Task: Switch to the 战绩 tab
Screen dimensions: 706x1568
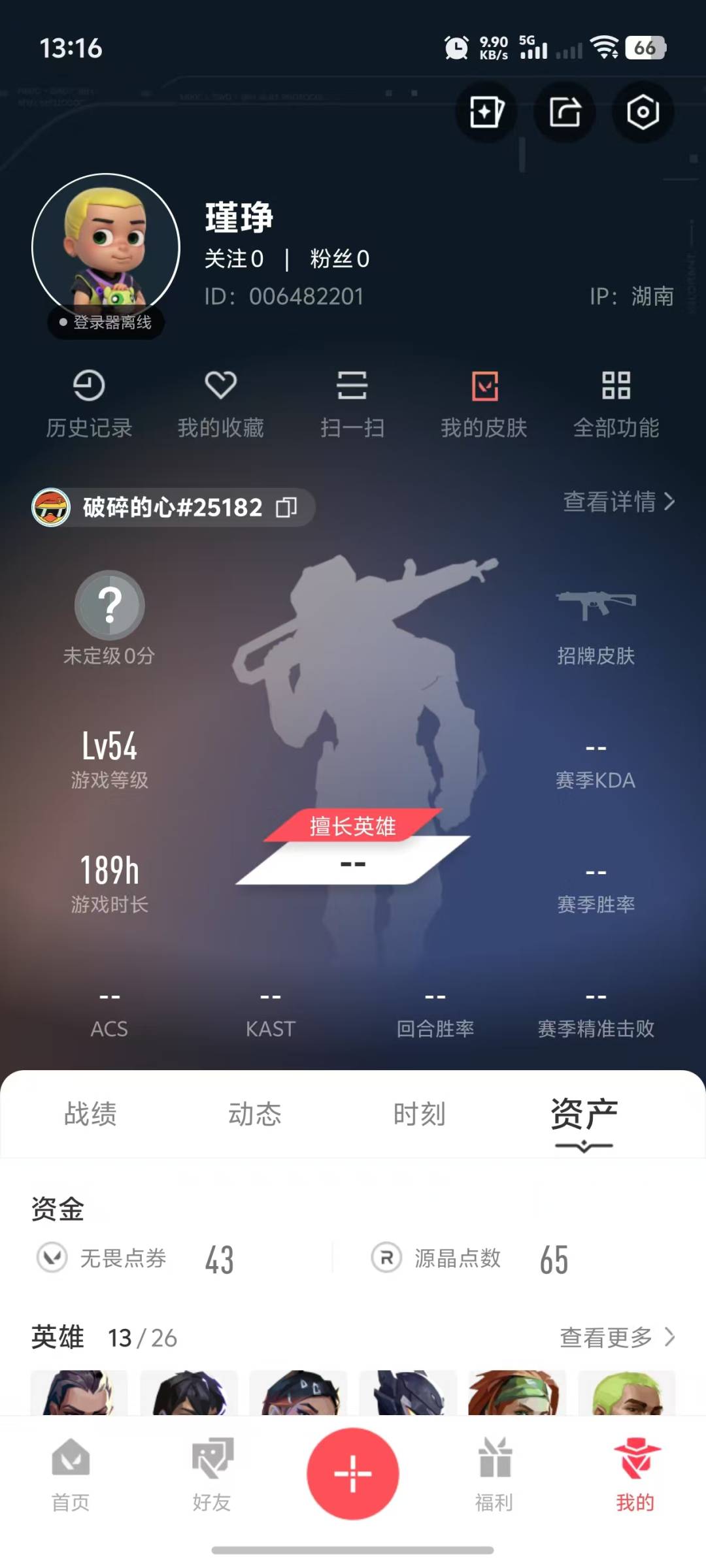Action: point(90,1114)
